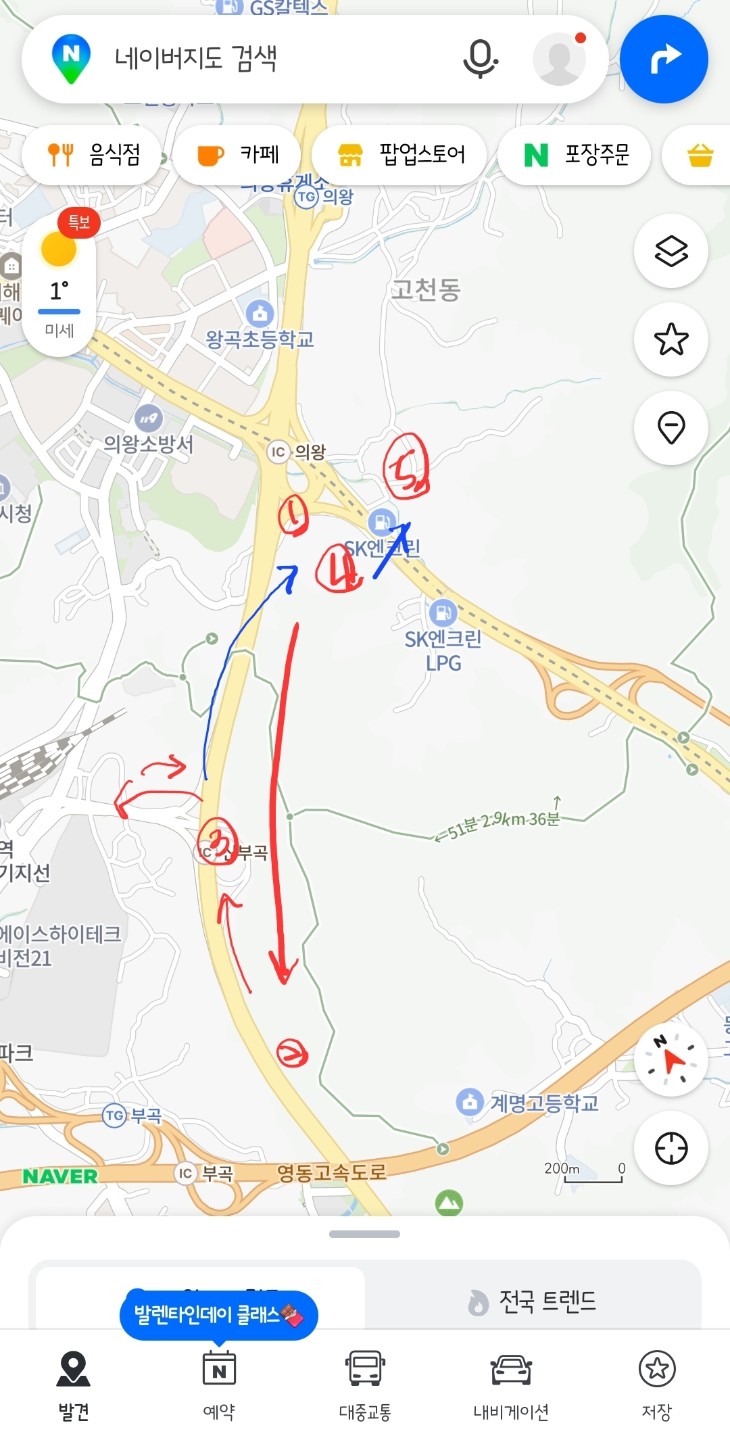Image resolution: width=730 pixels, height=1440 pixels.
Task: Switch to the 대중교통 tab
Action: pyautogui.click(x=365, y=1384)
